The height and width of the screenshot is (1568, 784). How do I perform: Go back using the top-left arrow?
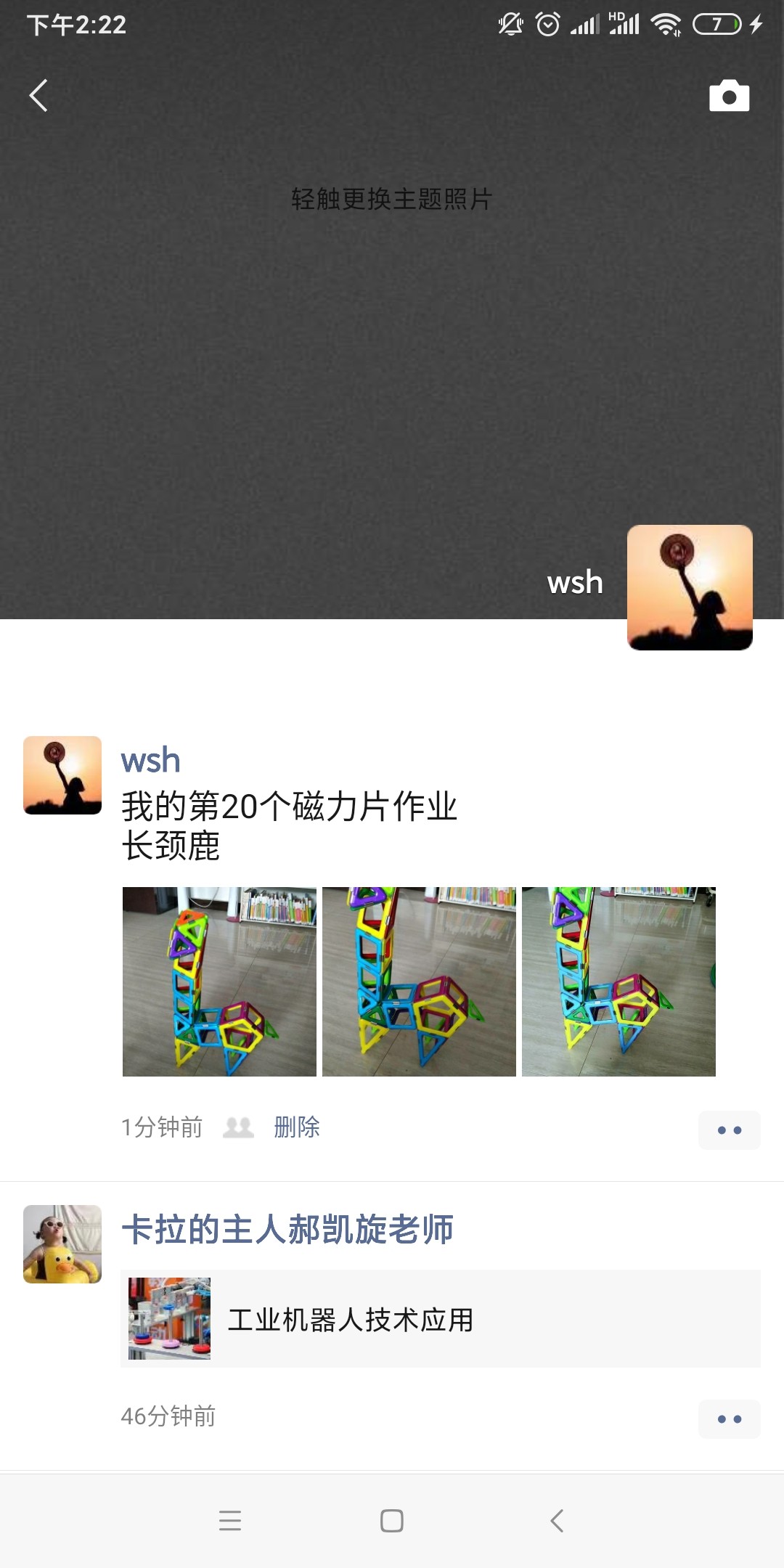click(38, 96)
